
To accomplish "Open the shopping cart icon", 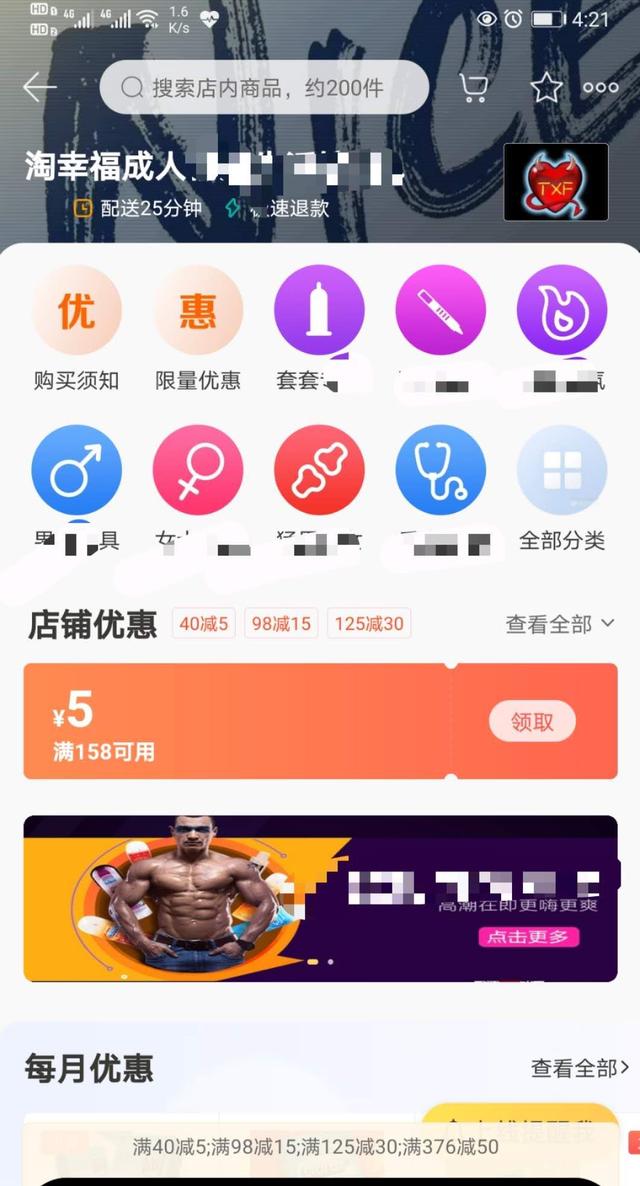I will pos(473,88).
